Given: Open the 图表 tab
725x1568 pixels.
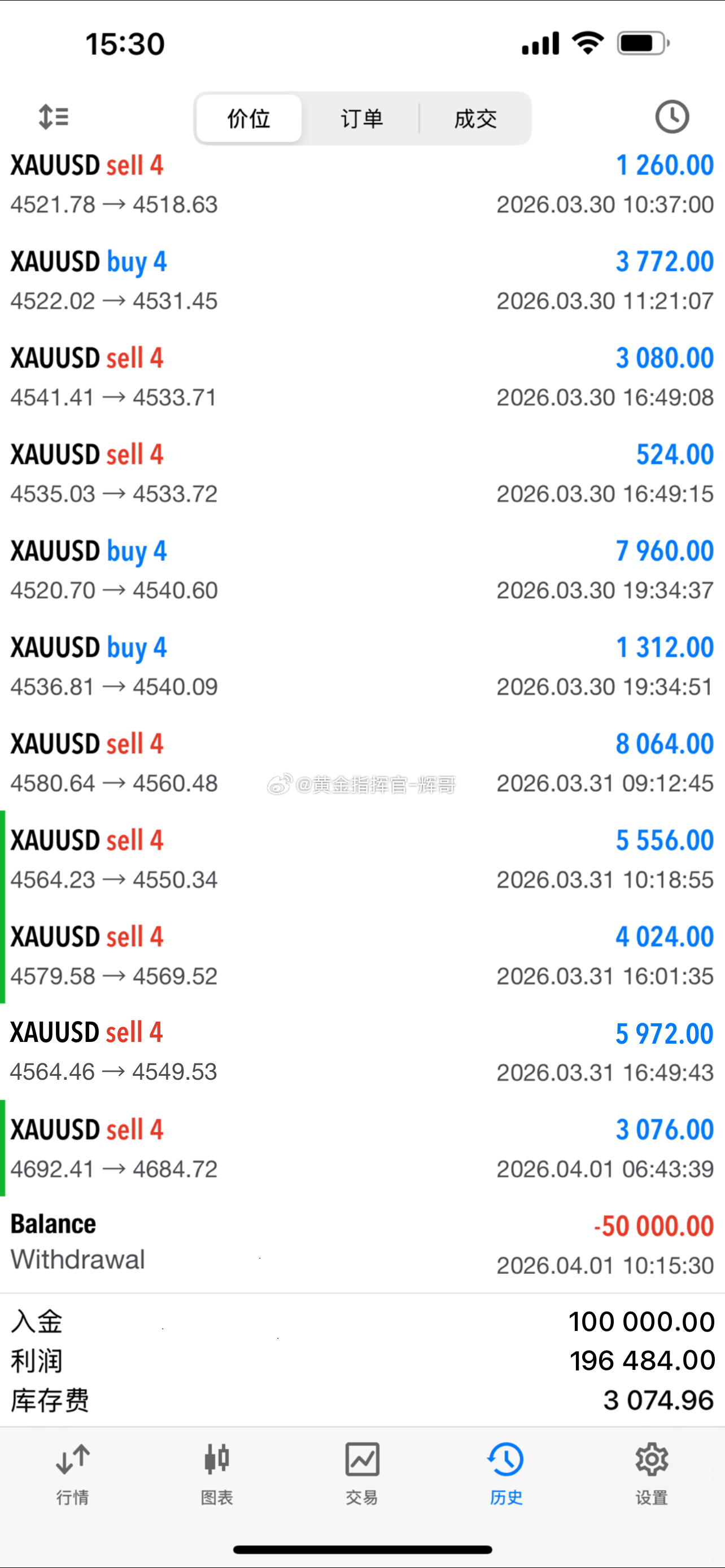Looking at the screenshot, I should pos(217,1473).
